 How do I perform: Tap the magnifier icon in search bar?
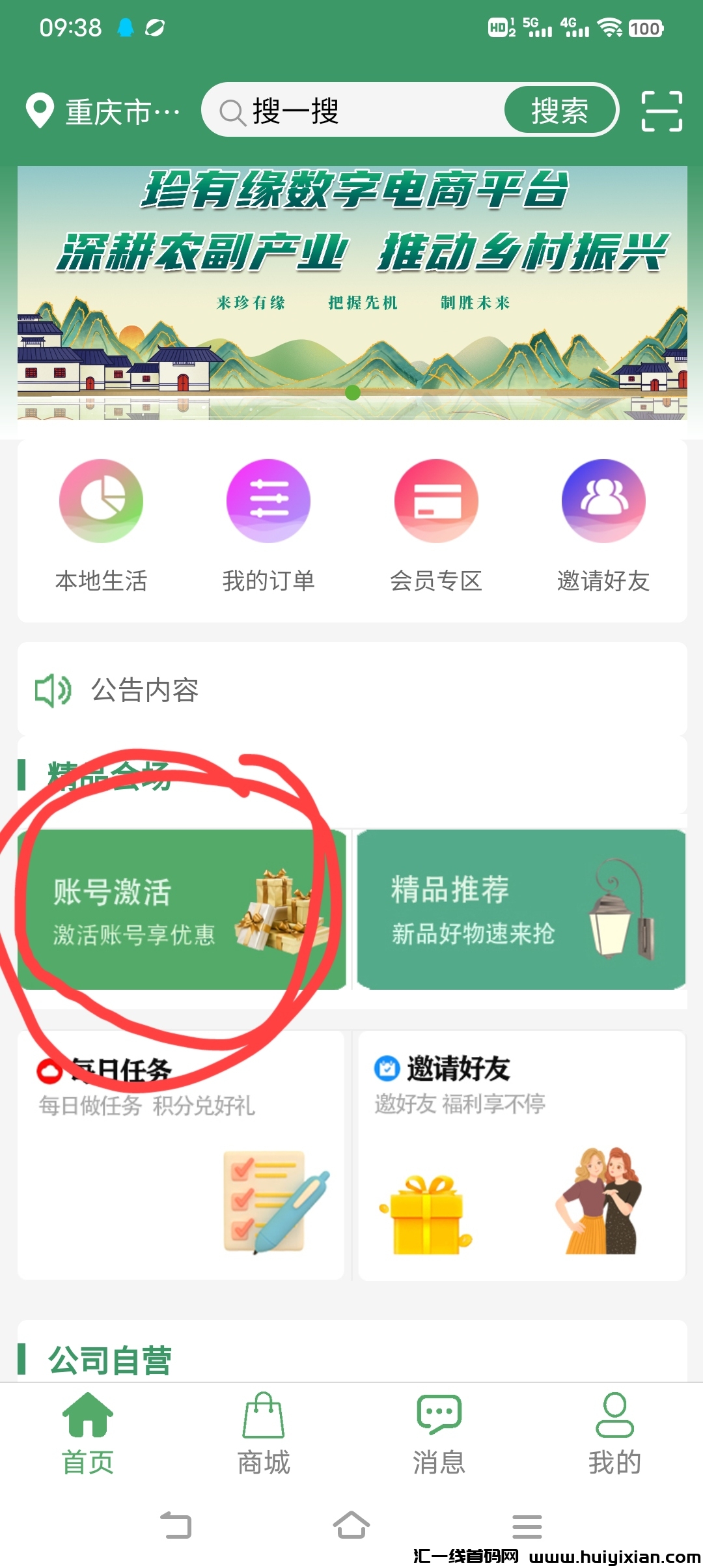tap(231, 111)
